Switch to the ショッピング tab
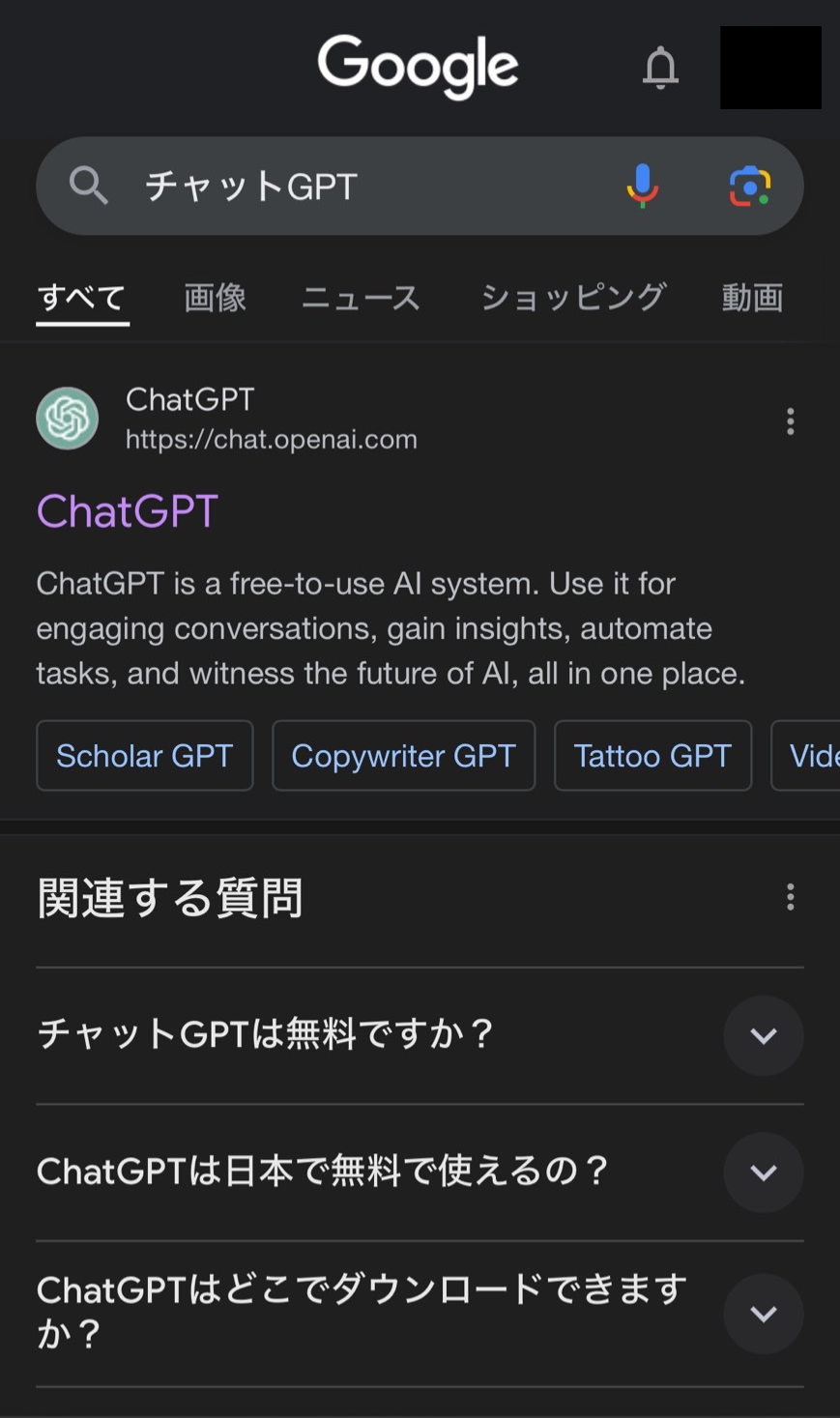840x1418 pixels. tap(573, 298)
